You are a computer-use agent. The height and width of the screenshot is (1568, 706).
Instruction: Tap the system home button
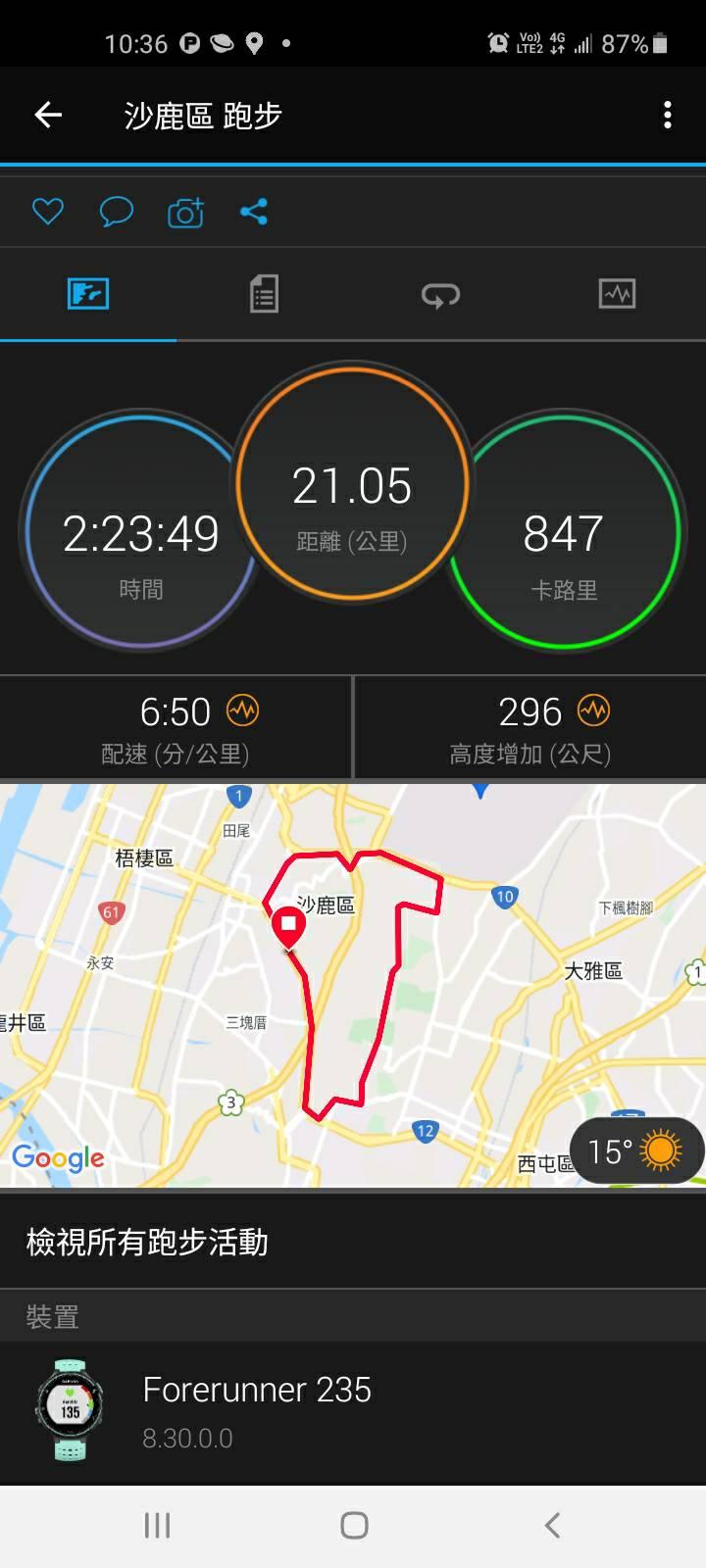coord(354,1525)
